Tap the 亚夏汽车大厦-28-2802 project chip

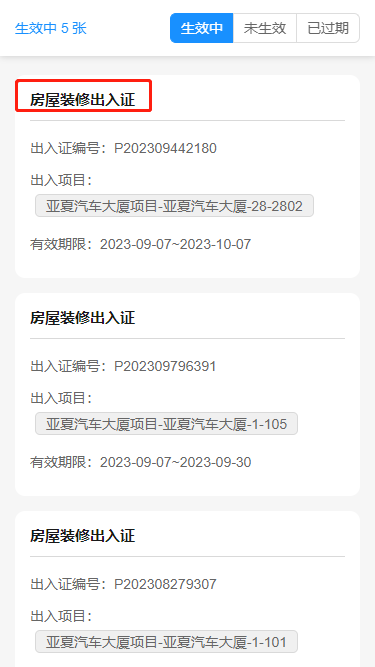pos(174,206)
